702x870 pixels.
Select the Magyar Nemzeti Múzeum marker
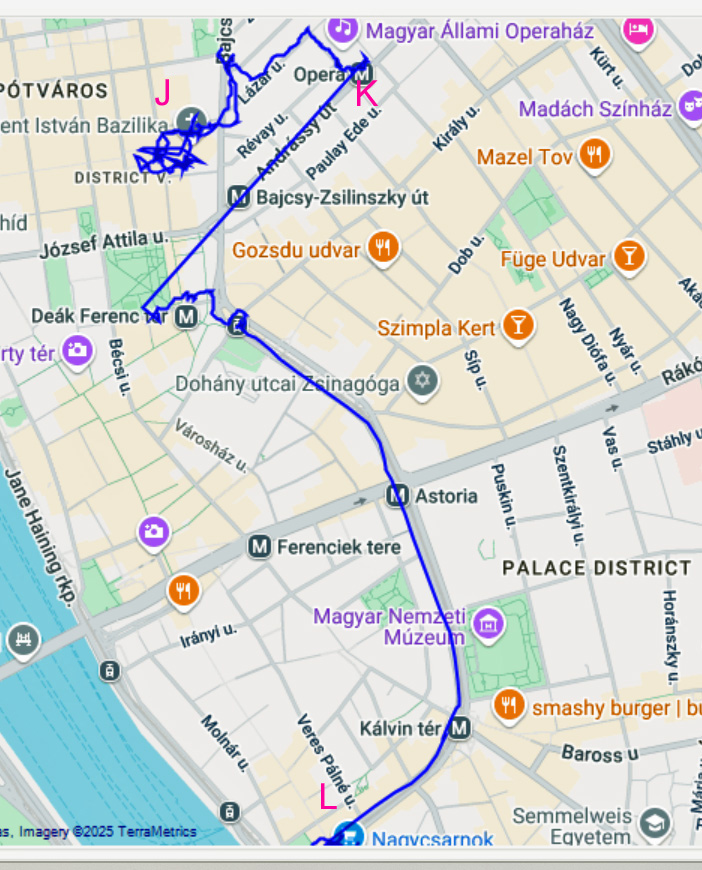[x=489, y=622]
